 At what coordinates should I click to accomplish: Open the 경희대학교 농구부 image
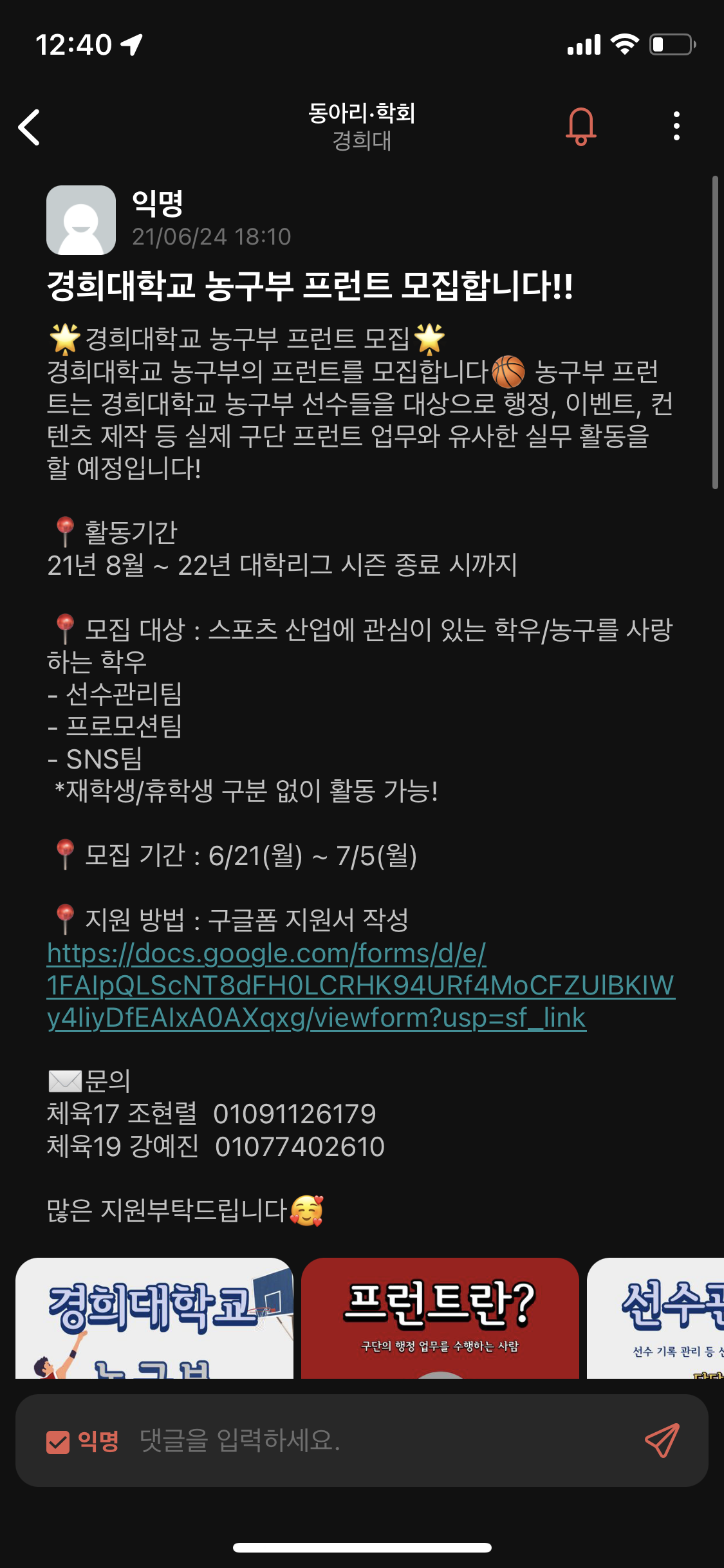[154, 1318]
